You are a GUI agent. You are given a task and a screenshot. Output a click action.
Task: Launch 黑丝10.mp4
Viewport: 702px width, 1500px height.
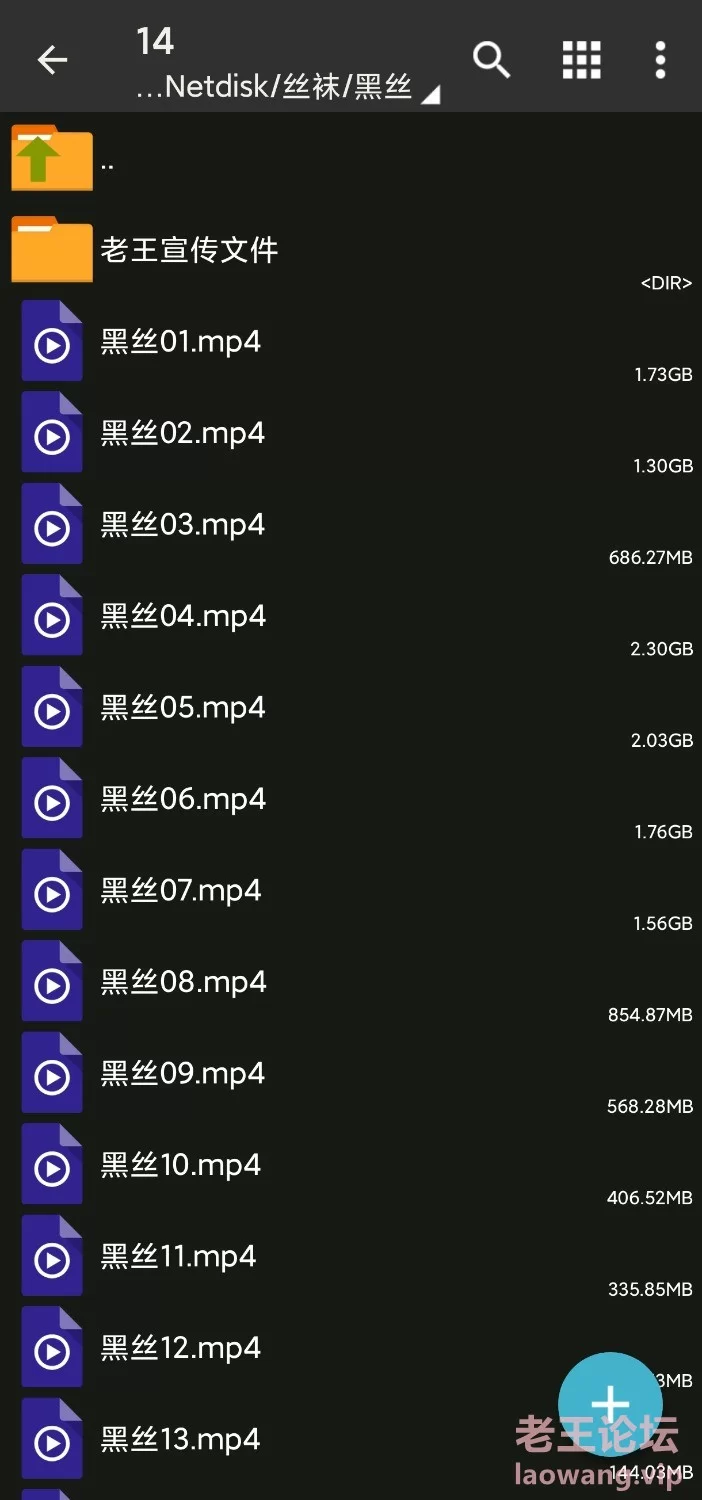coord(351,1165)
